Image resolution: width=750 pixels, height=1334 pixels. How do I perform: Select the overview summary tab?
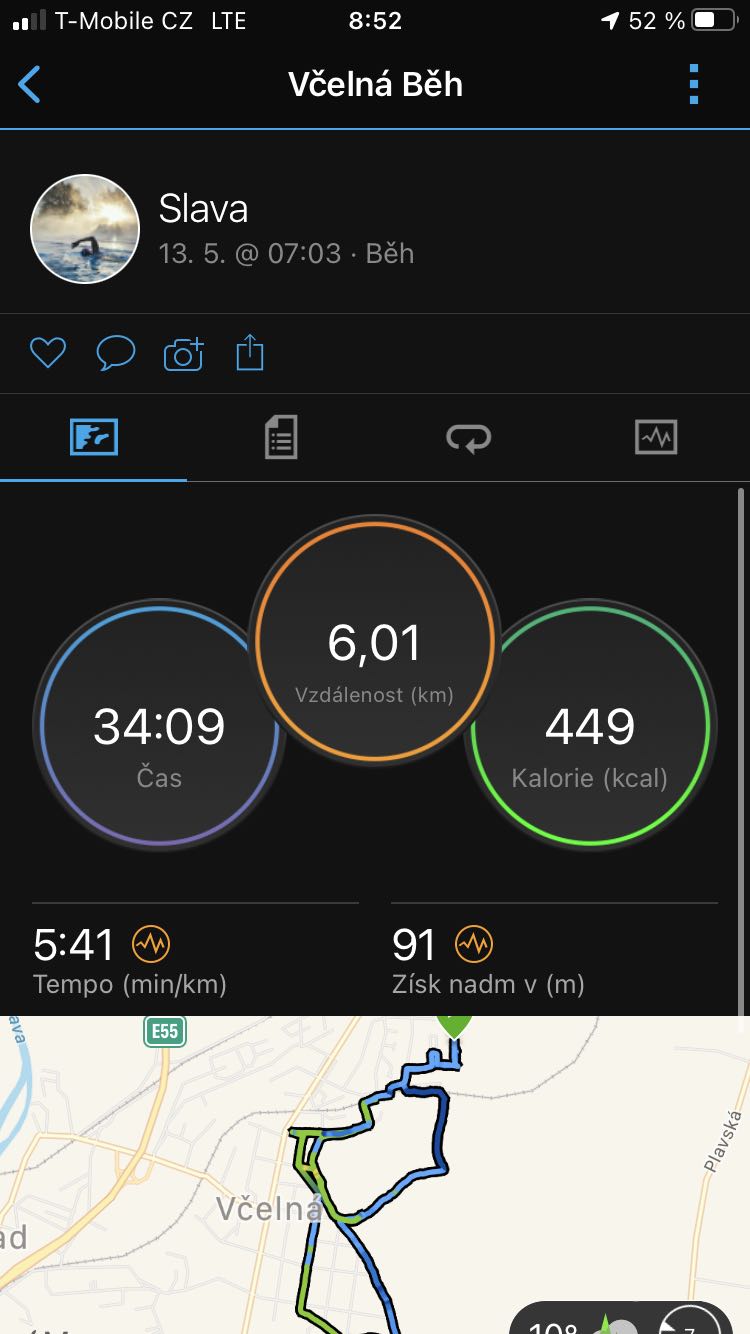tap(94, 437)
